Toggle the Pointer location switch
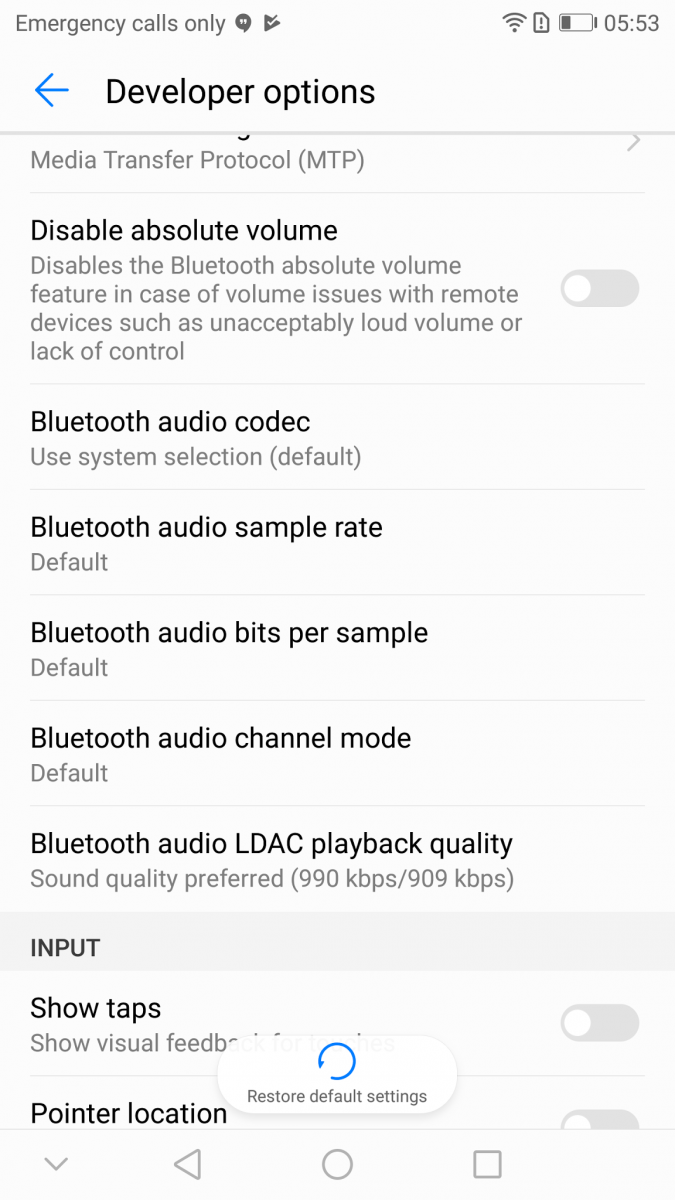Viewport: 675px width, 1200px height. pyautogui.click(x=599, y=1120)
